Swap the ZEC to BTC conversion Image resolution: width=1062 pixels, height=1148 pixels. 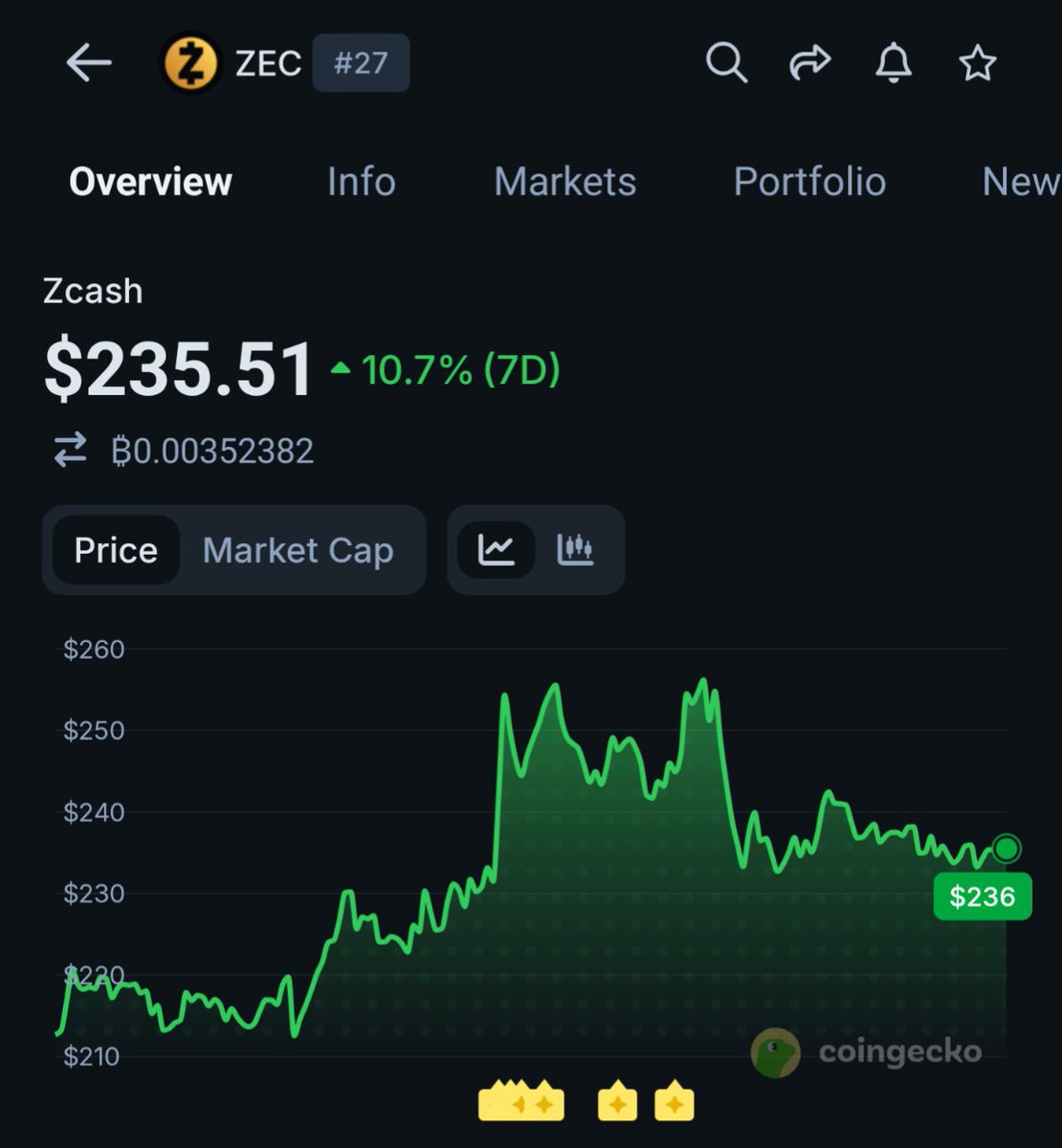coord(70,451)
